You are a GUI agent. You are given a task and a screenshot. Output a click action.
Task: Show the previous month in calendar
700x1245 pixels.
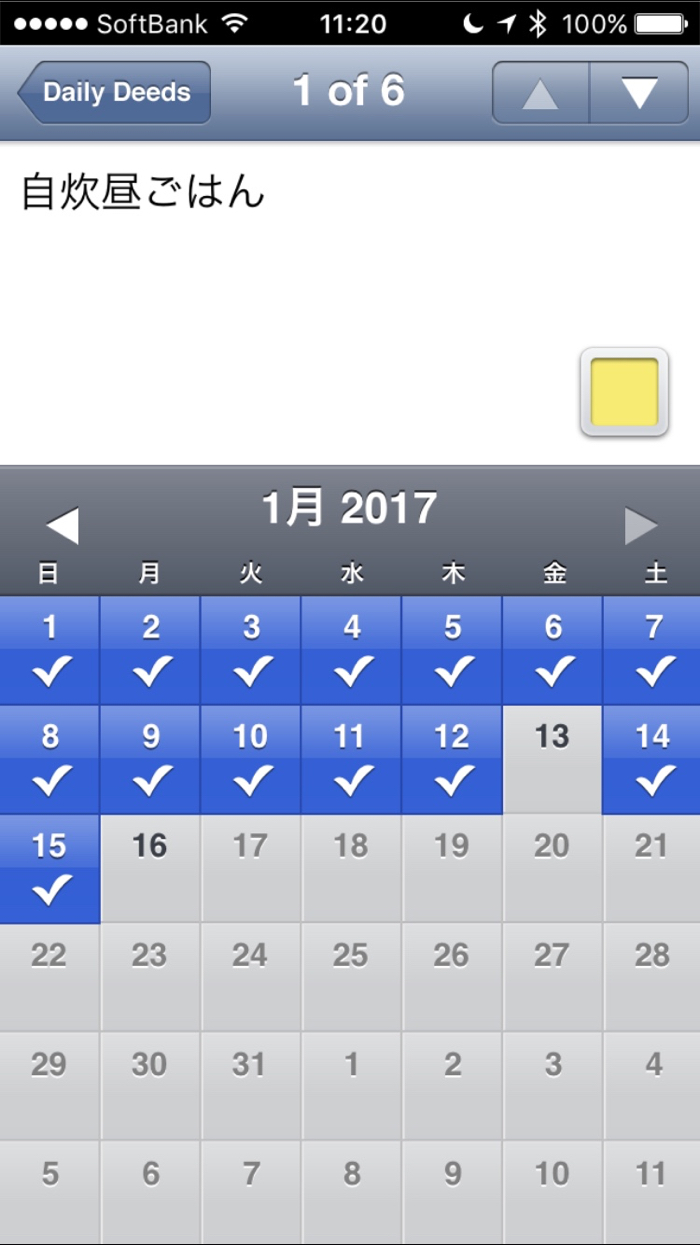[62, 525]
